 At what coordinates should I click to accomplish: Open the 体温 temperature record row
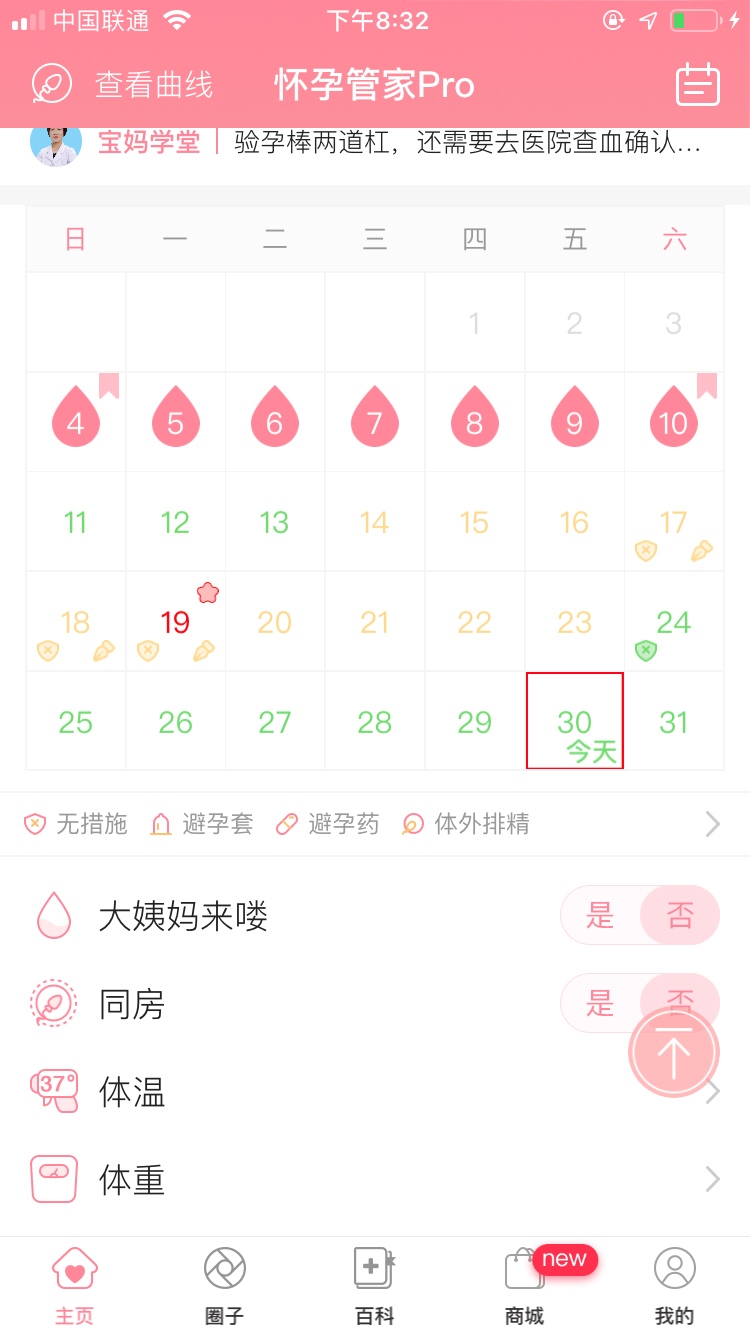(x=375, y=1091)
